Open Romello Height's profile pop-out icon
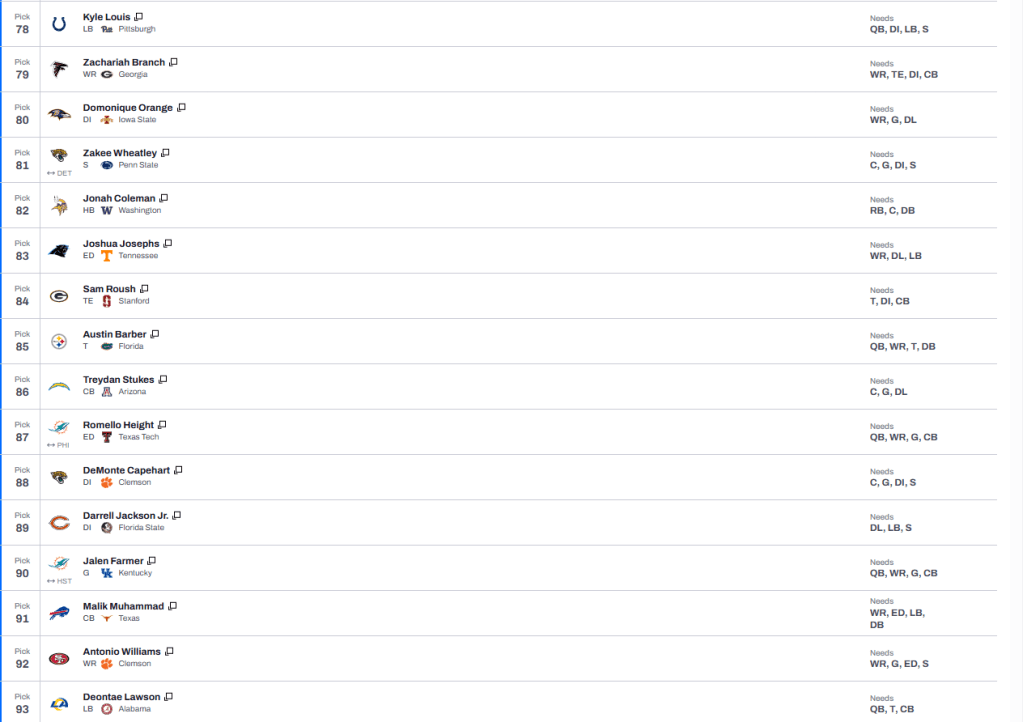Screen dimensions: 1023x722 click(x=162, y=425)
